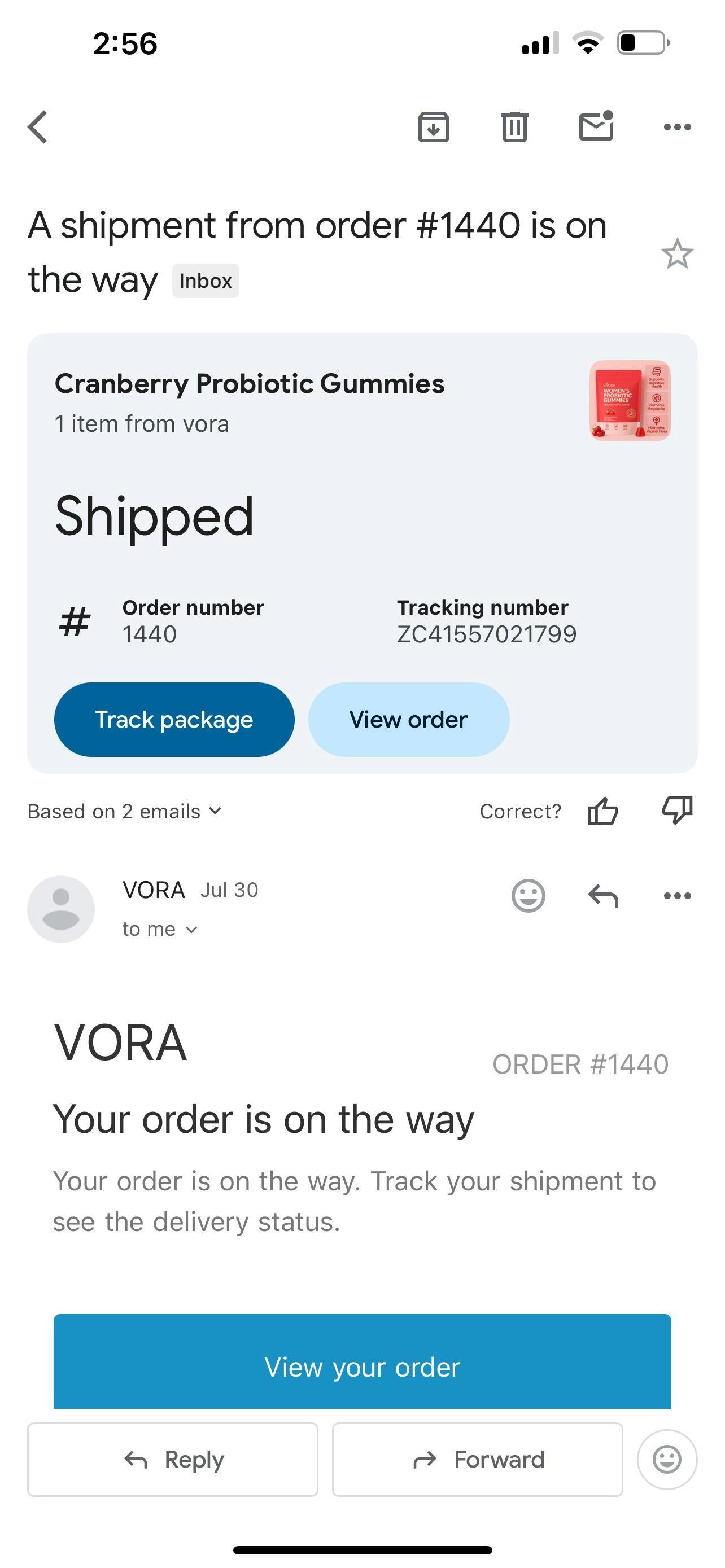Give thumbs up to the summary
Image resolution: width=725 pixels, height=1568 pixels.
point(602,812)
